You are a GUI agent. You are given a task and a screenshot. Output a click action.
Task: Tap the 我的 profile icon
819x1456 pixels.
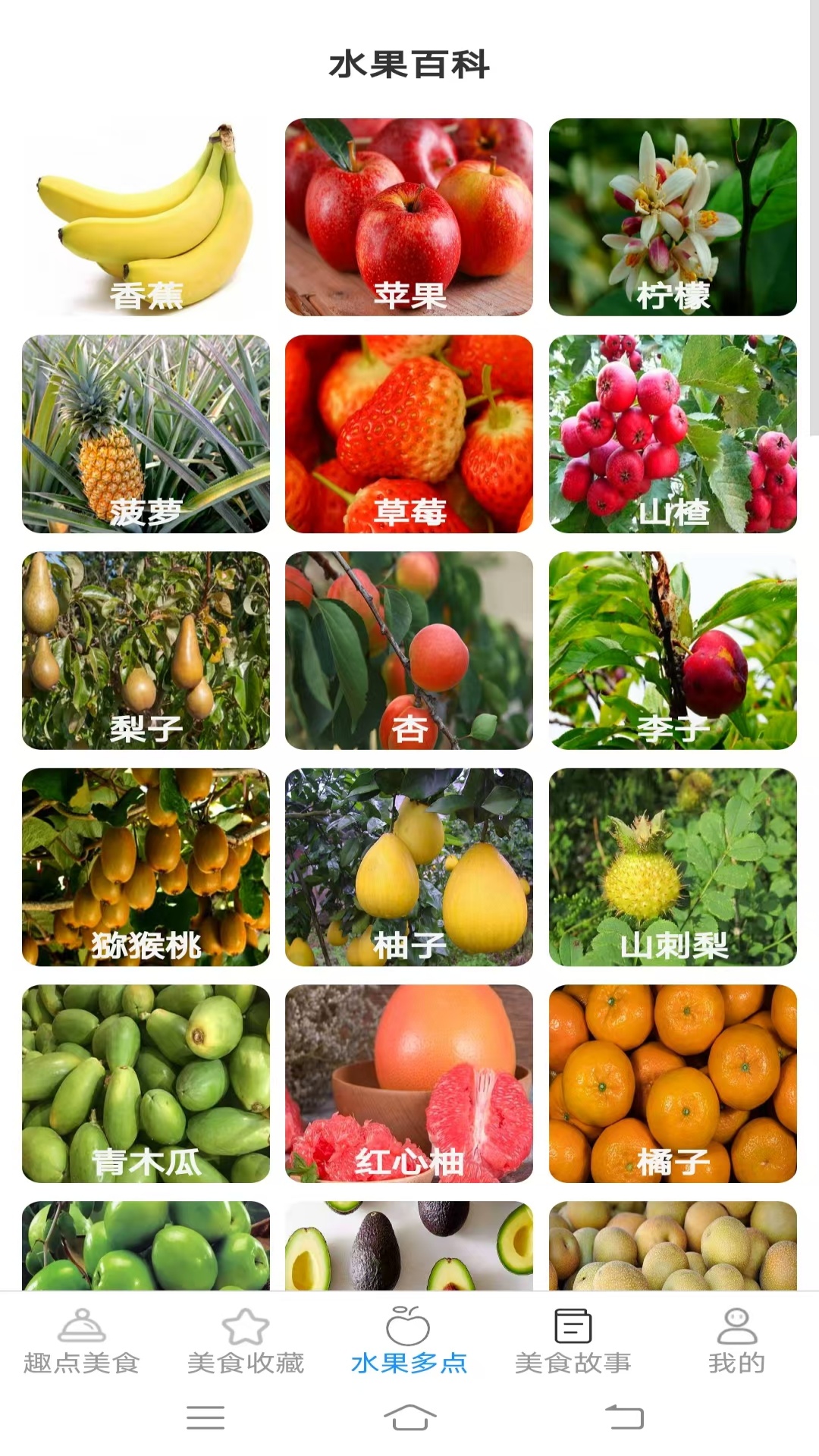734,1321
